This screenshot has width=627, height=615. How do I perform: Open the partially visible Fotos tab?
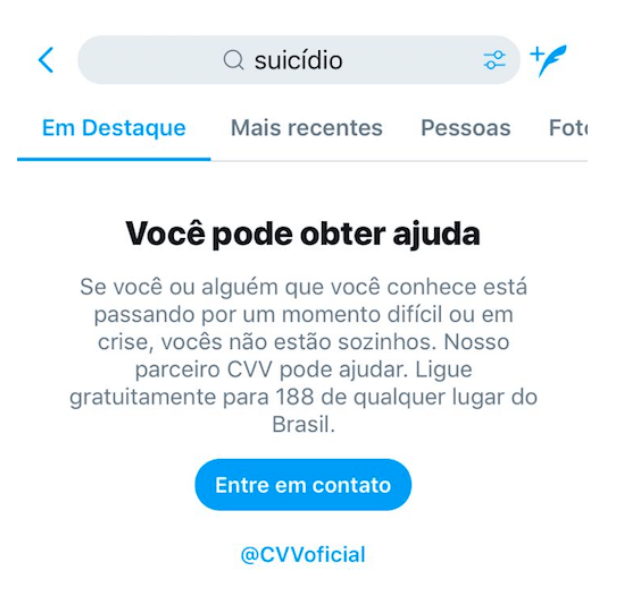coord(567,128)
